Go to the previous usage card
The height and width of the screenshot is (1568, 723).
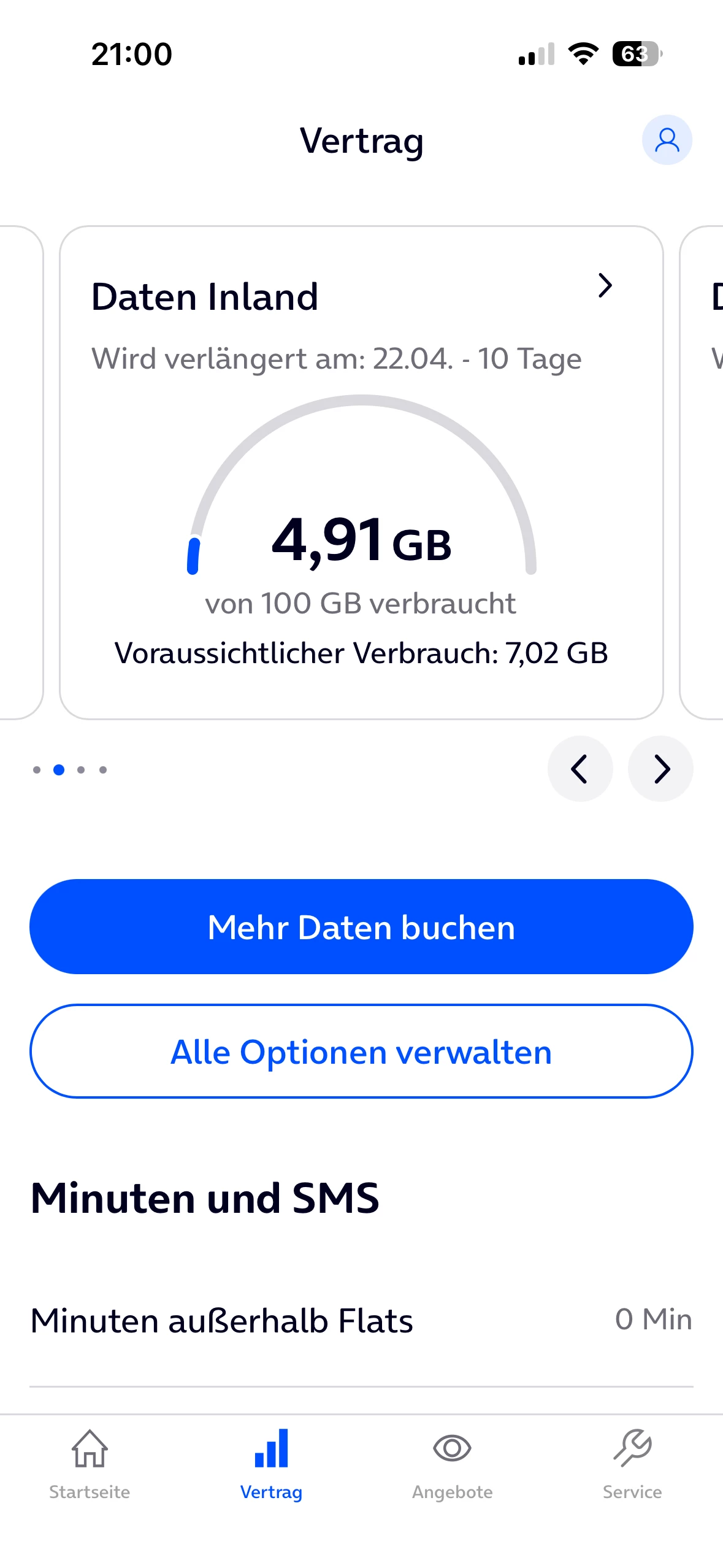tap(580, 769)
